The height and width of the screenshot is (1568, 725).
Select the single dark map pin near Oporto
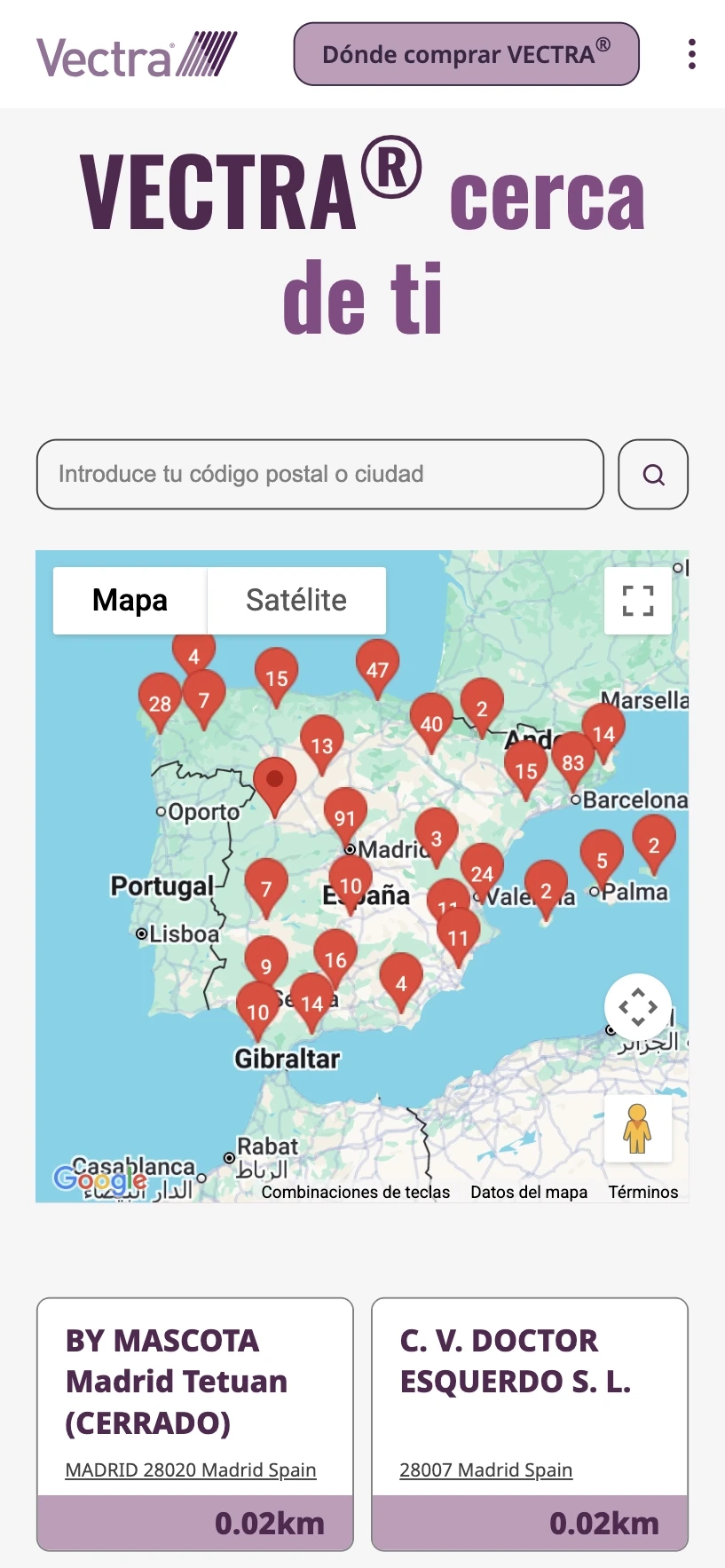click(x=276, y=781)
